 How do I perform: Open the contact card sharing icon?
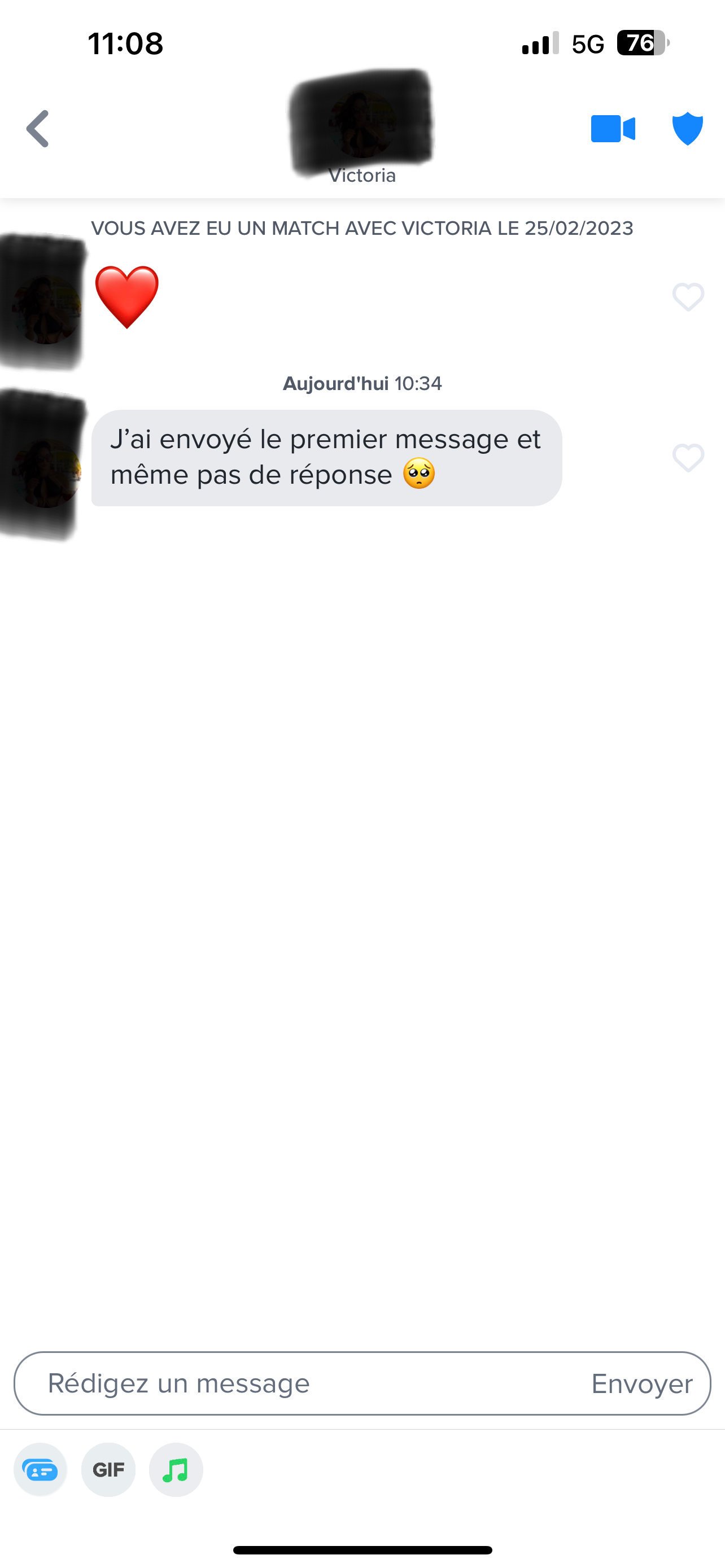40,1470
